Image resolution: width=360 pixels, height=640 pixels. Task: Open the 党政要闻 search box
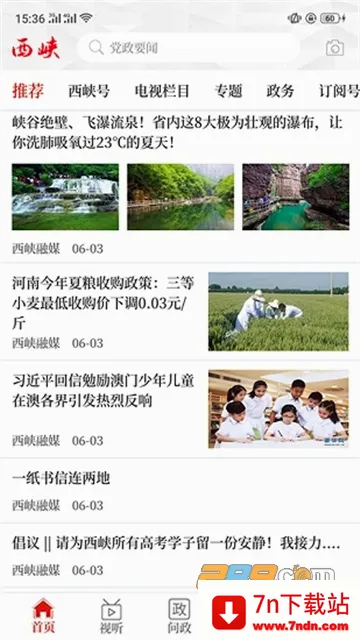(x=189, y=48)
